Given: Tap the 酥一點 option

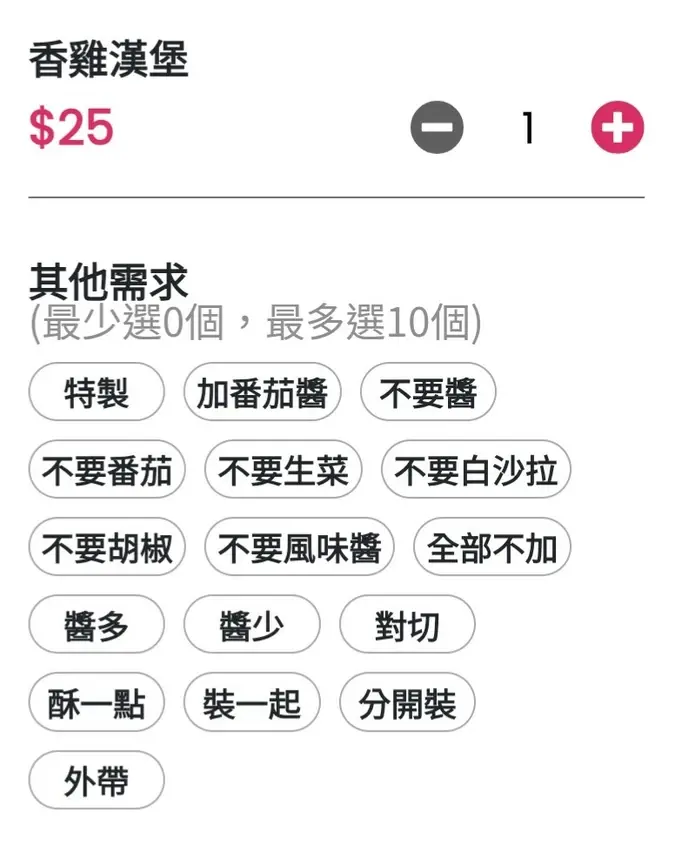Looking at the screenshot, I should pyautogui.click(x=96, y=703).
